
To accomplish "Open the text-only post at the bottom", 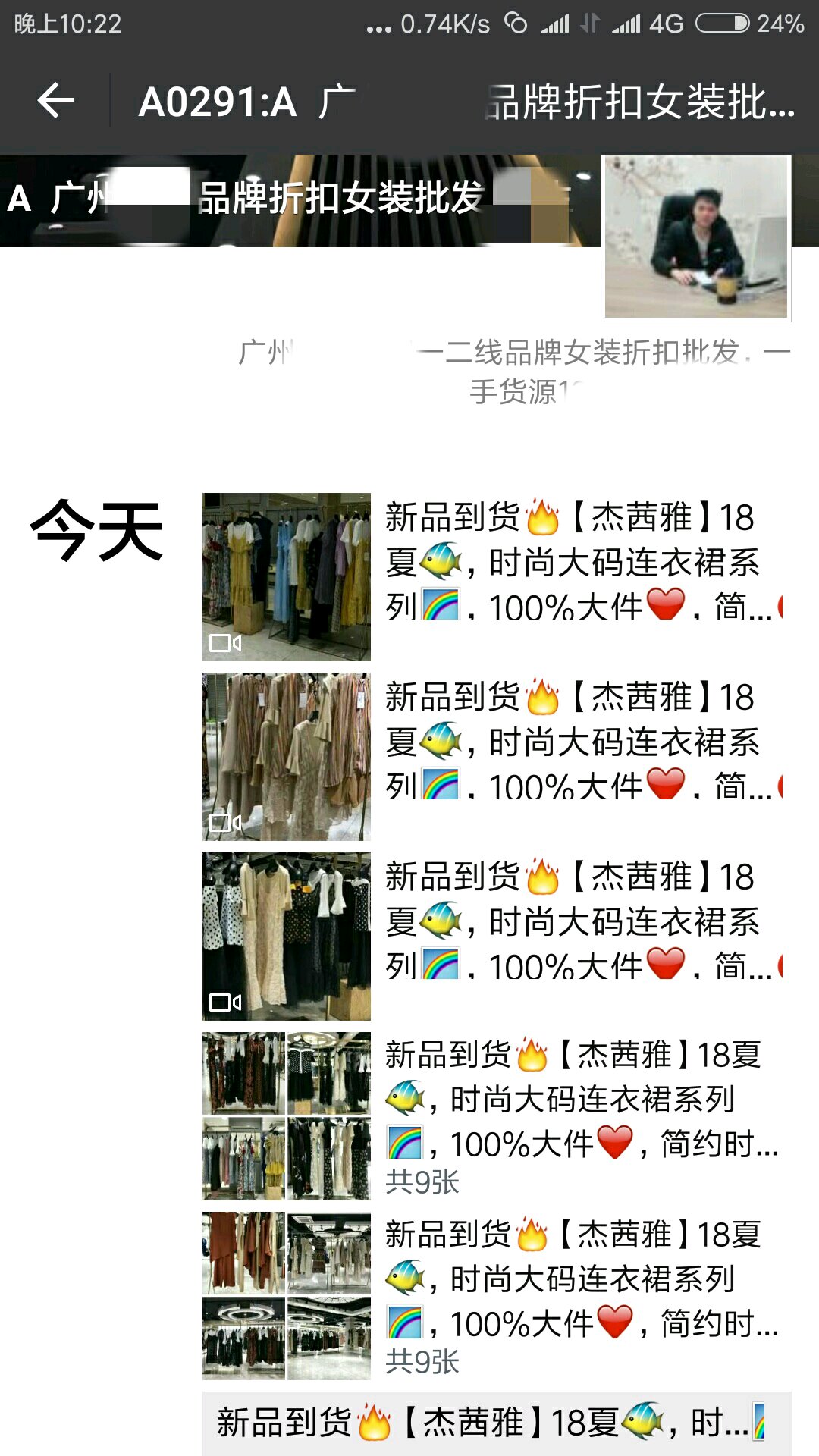I will coord(497,1423).
